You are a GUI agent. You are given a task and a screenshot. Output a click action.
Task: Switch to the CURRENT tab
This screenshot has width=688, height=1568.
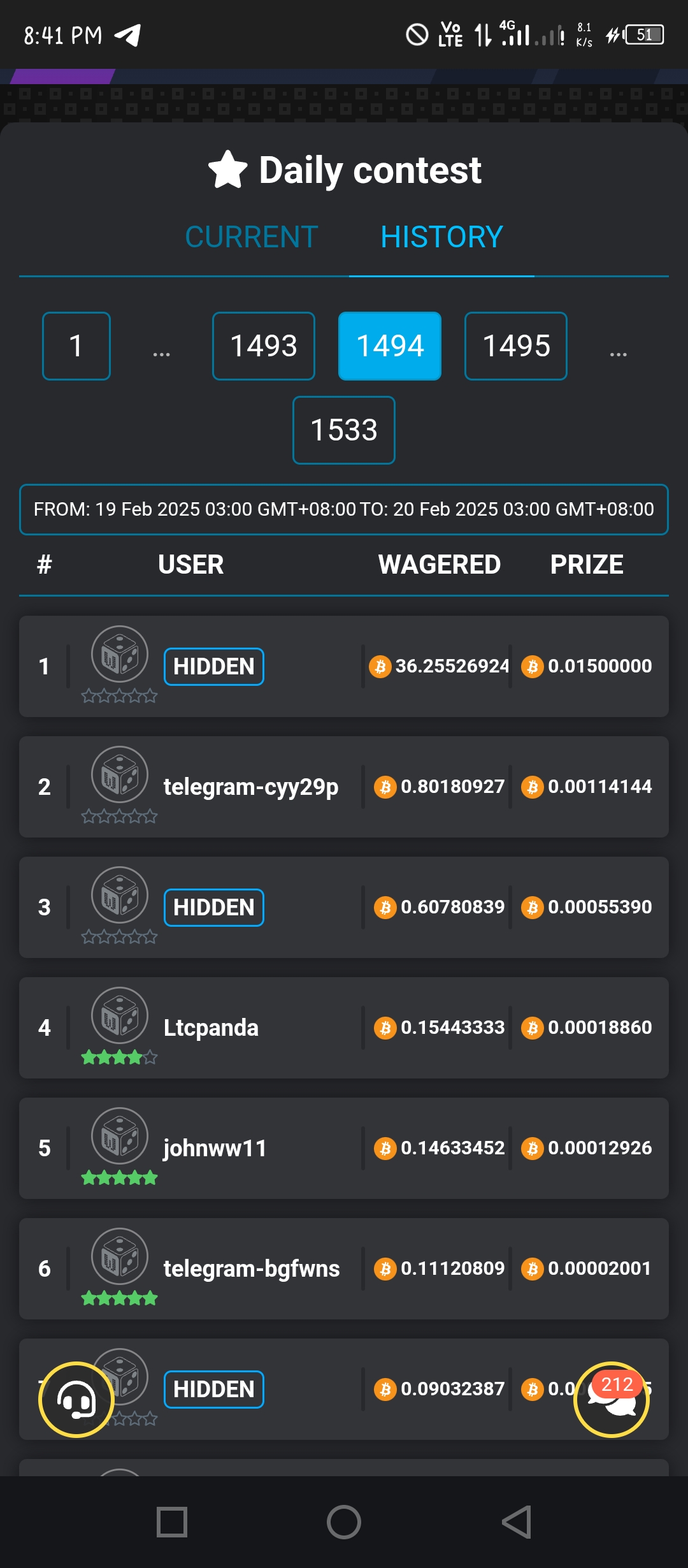tap(252, 237)
